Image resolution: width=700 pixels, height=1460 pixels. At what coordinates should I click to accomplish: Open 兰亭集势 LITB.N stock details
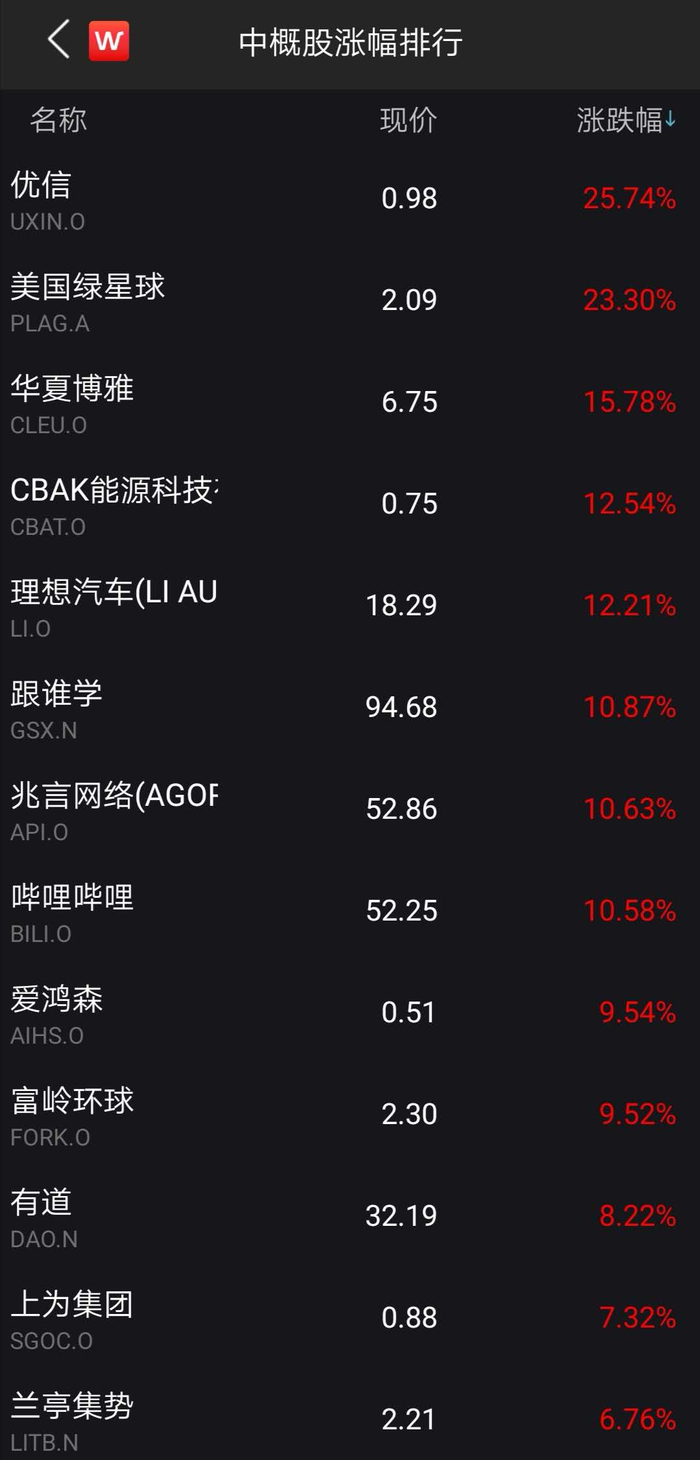[x=350, y=1417]
